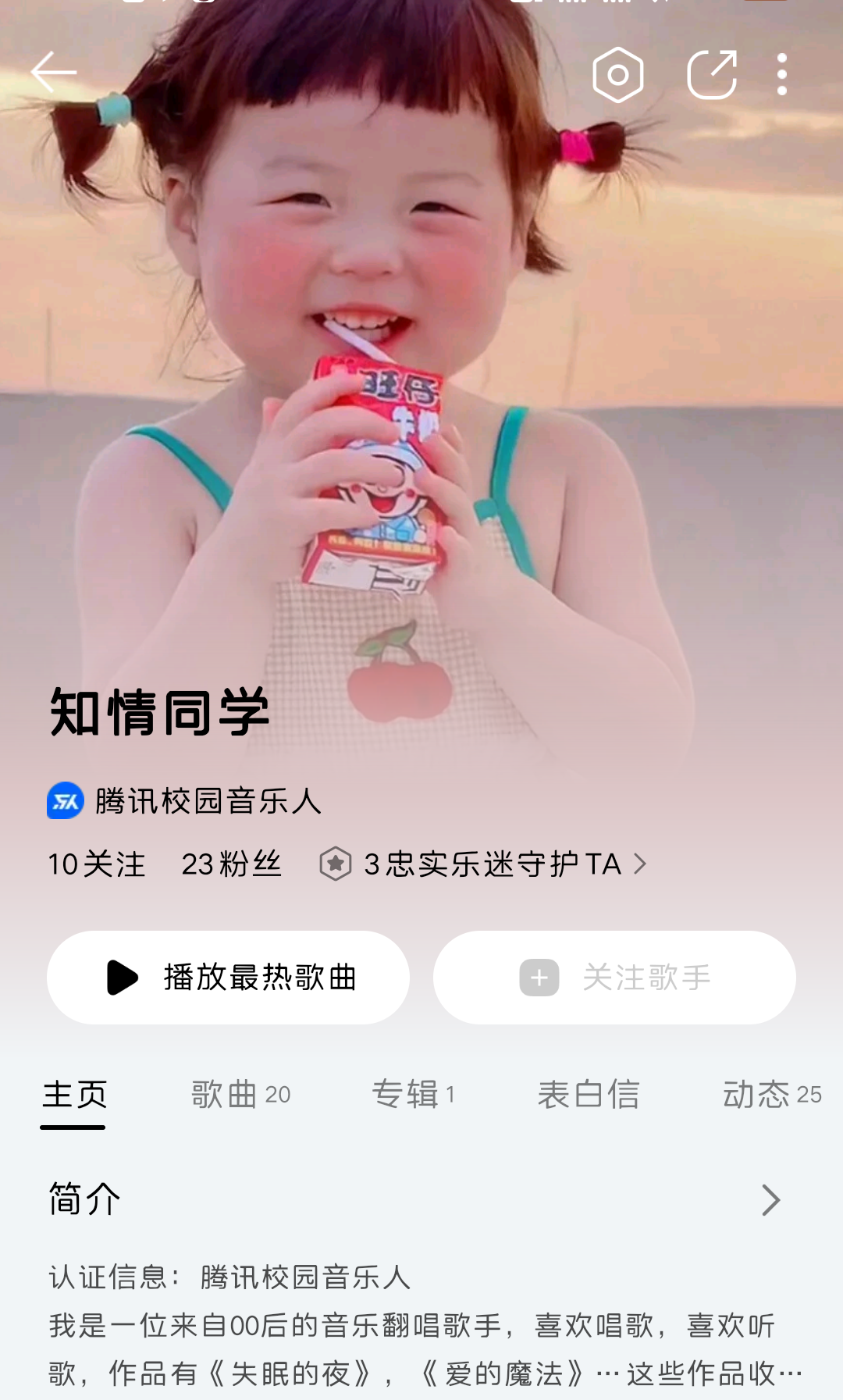Open the 忠实乐迷守护TA fan list
This screenshot has height=1400, width=843.
click(x=483, y=864)
